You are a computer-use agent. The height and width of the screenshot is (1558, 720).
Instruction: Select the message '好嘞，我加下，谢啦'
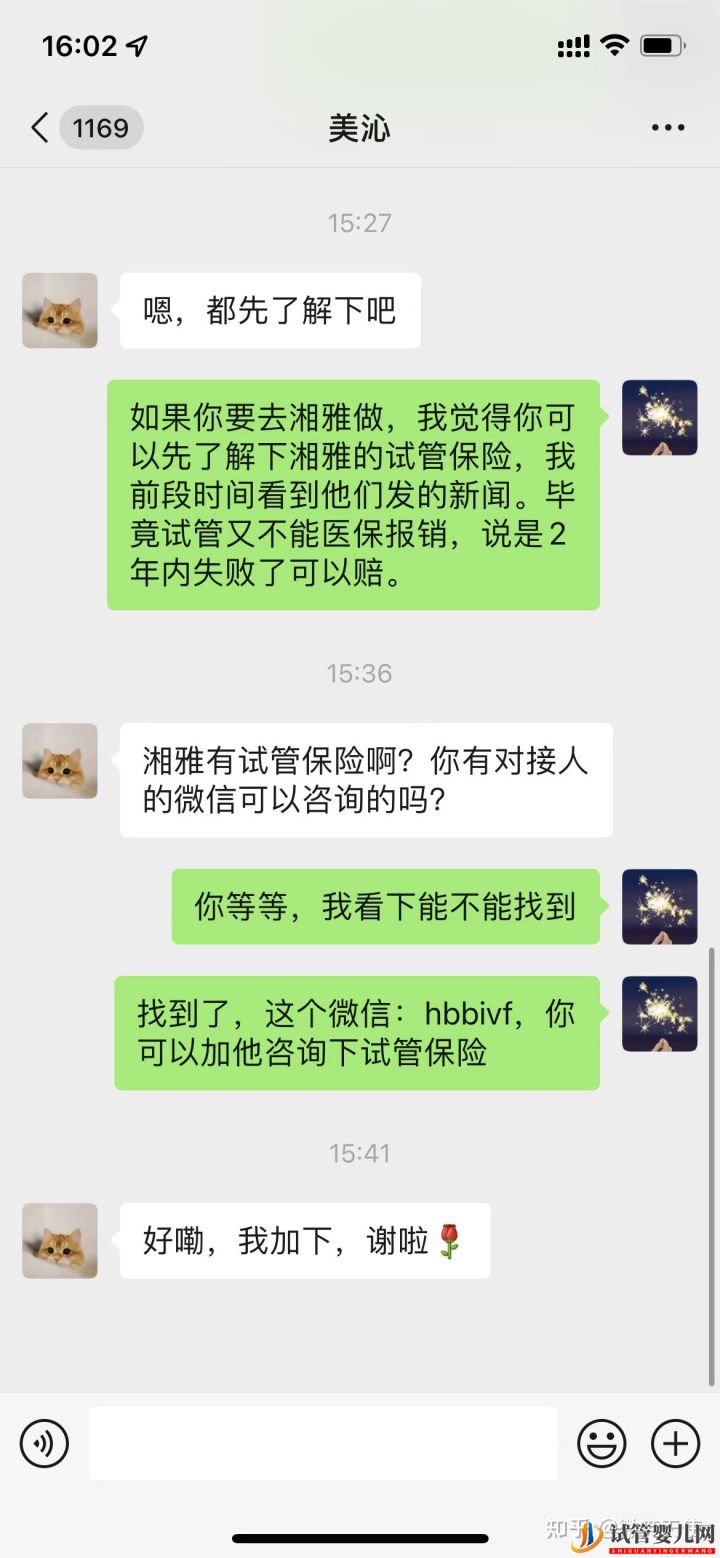coord(302,1240)
